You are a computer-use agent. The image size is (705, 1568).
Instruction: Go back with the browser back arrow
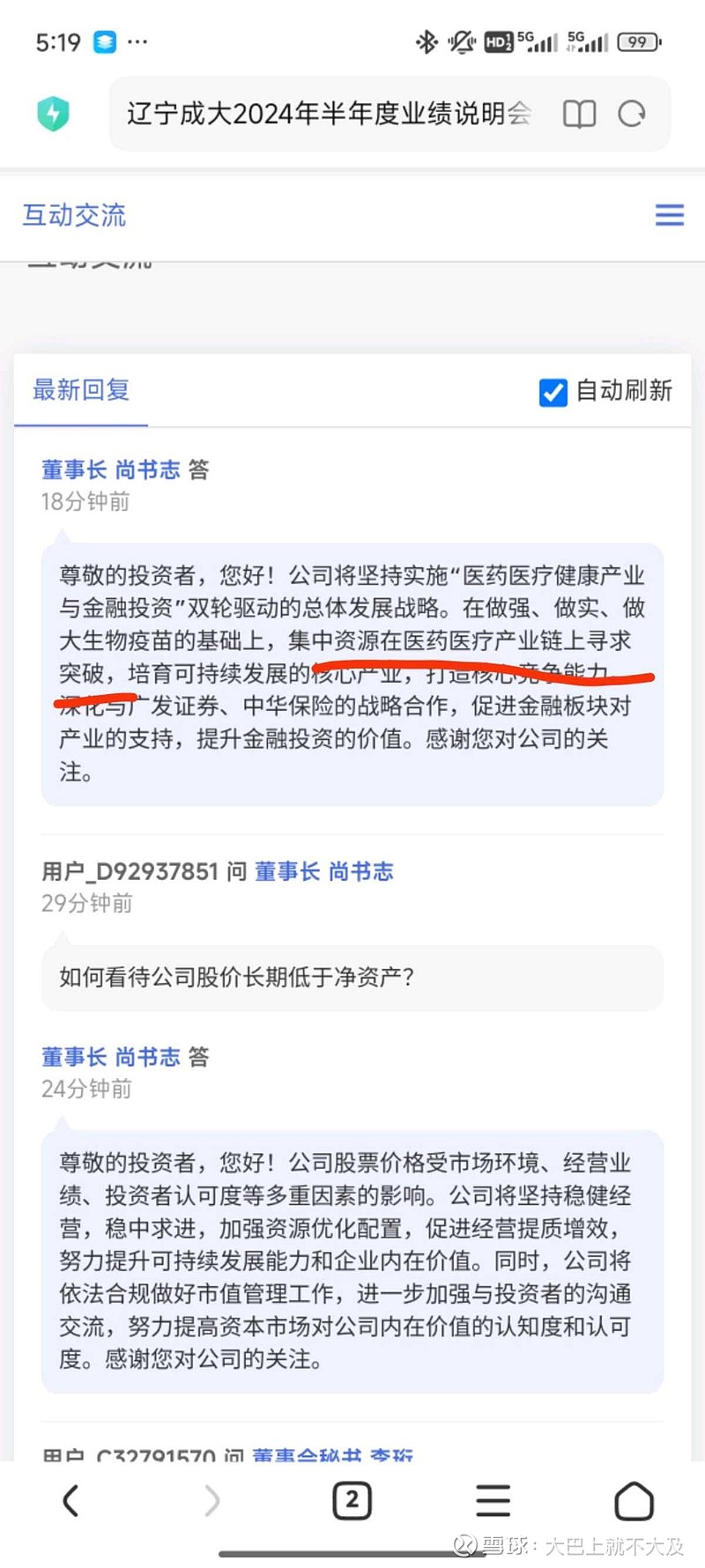71,1500
